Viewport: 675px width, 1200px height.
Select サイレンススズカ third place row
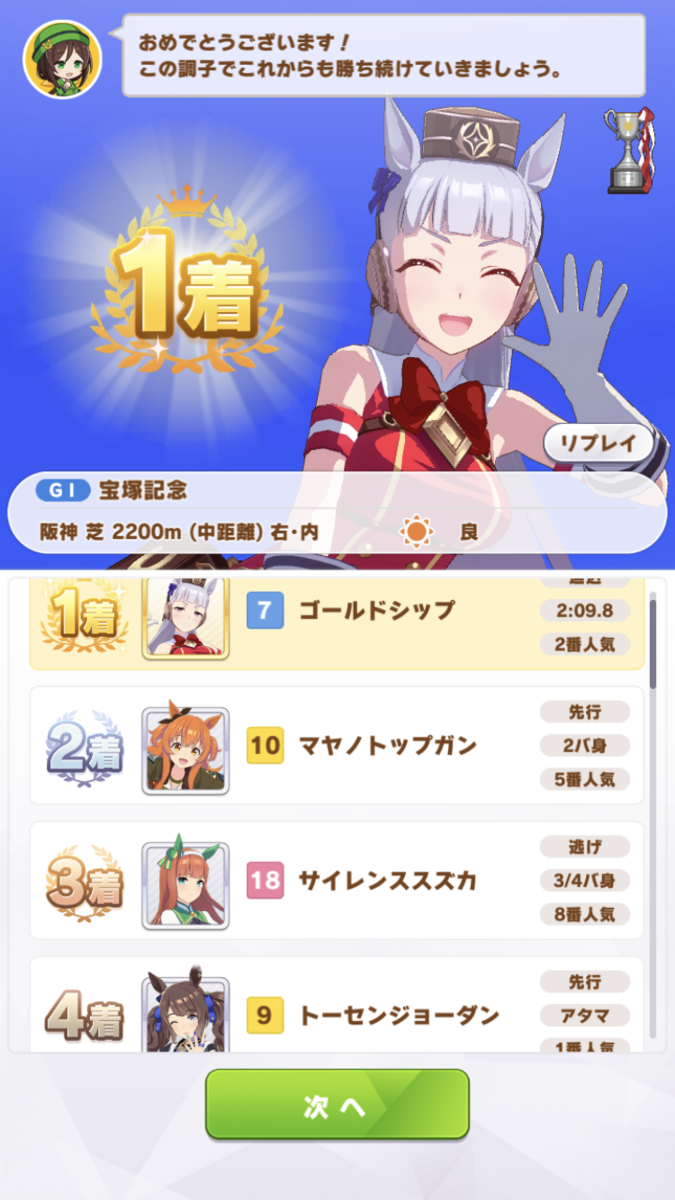(337, 880)
